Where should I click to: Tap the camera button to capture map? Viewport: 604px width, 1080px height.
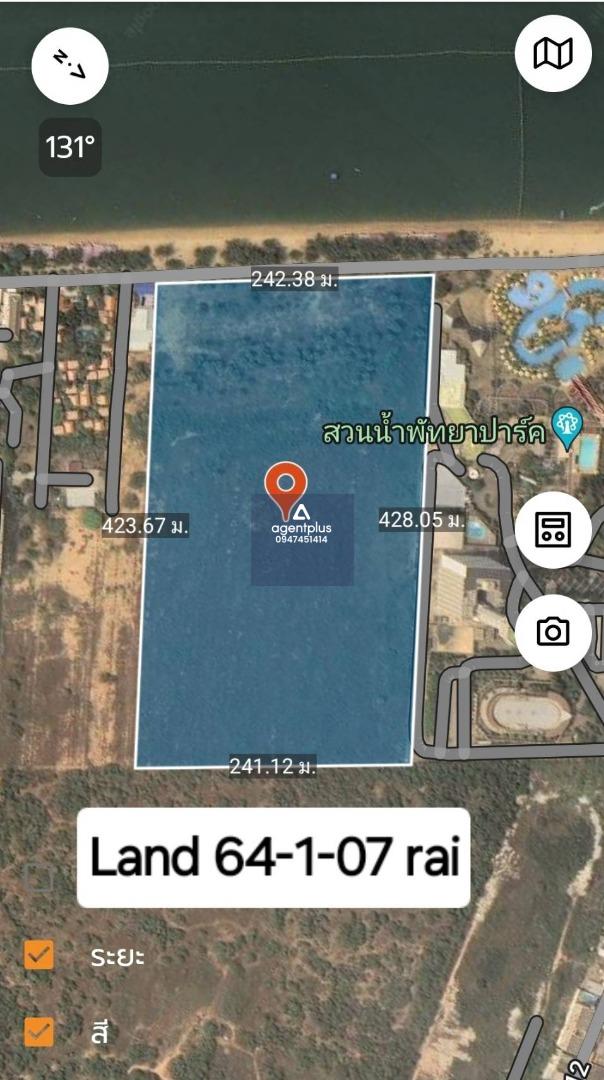pyautogui.click(x=553, y=632)
